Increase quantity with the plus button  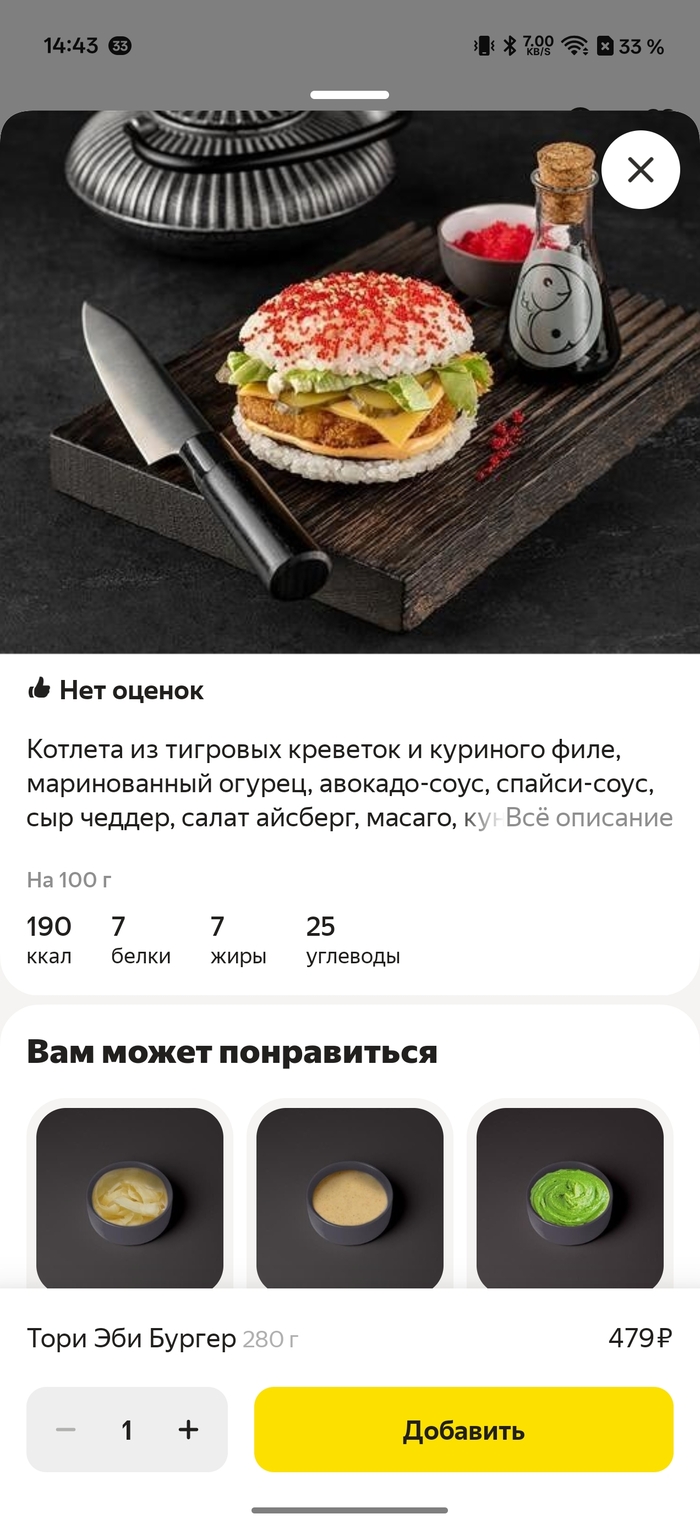[188, 1430]
